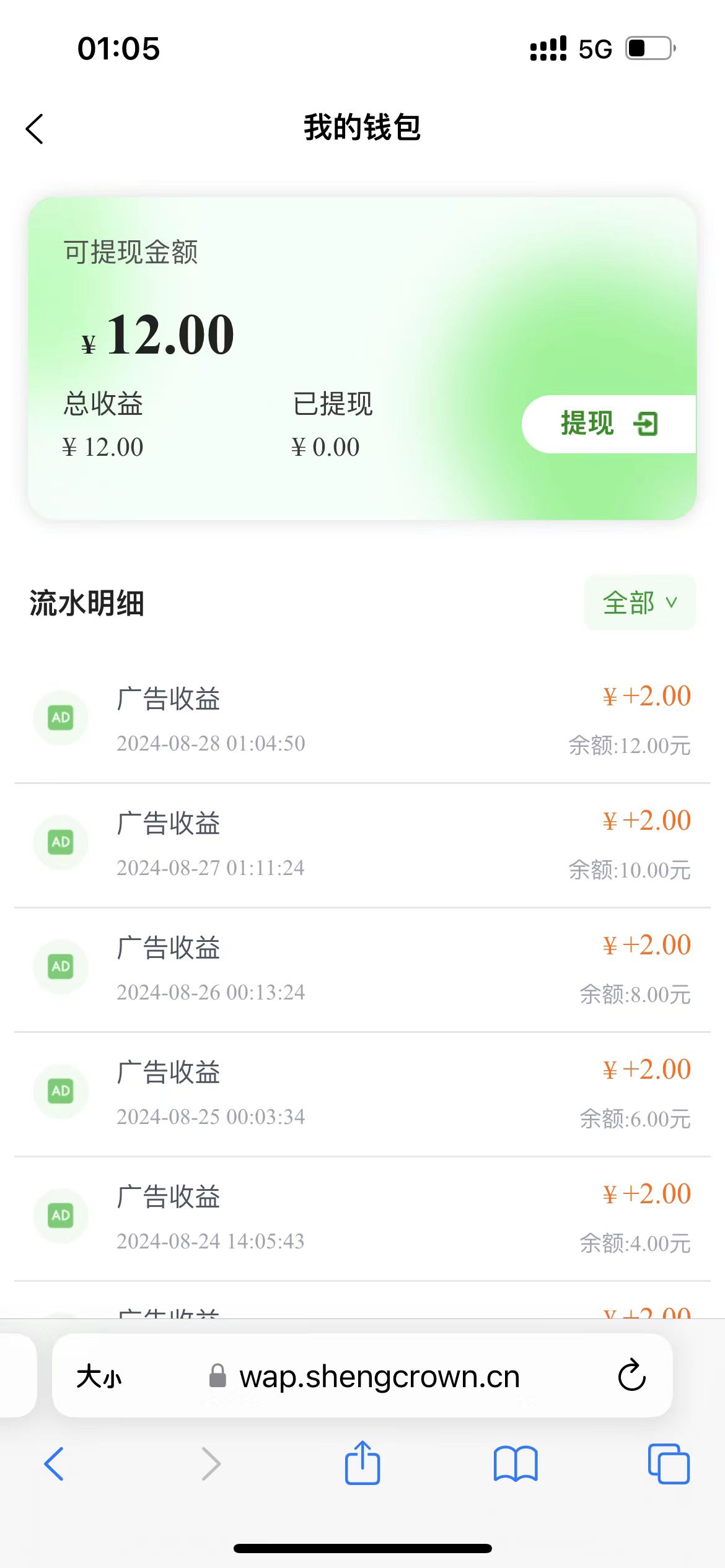Go back from the 我的钱包 page

tap(35, 129)
